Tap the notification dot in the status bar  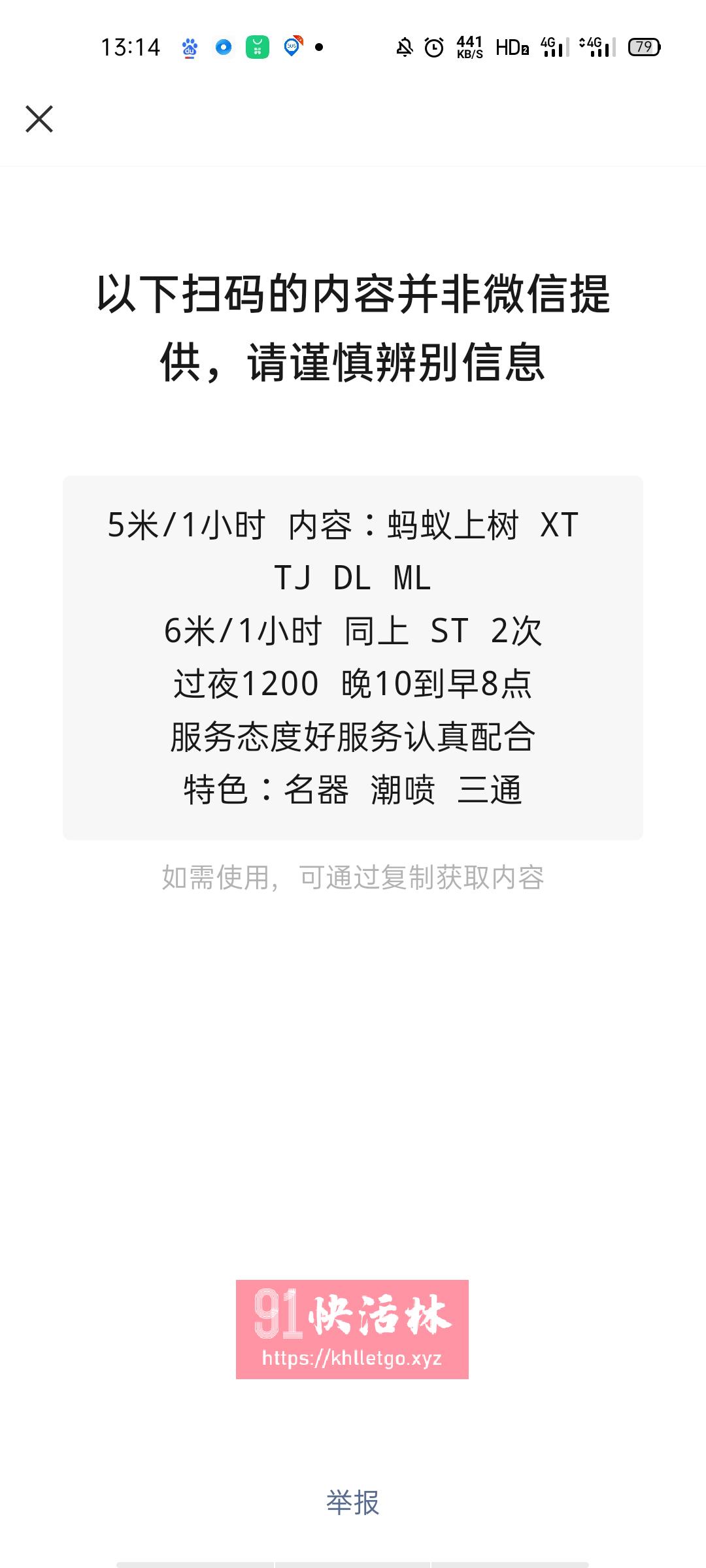click(x=320, y=47)
